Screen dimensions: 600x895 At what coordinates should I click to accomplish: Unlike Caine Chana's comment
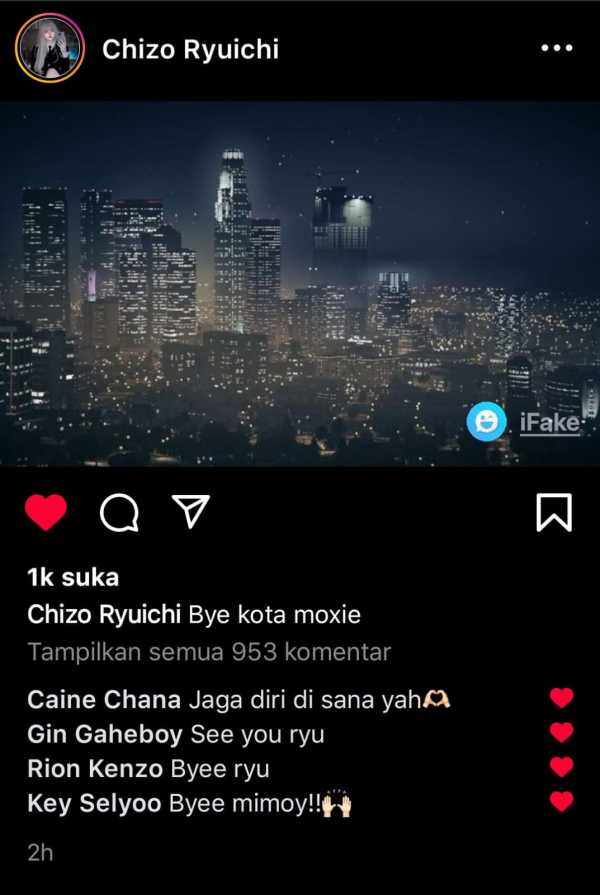coord(562,698)
